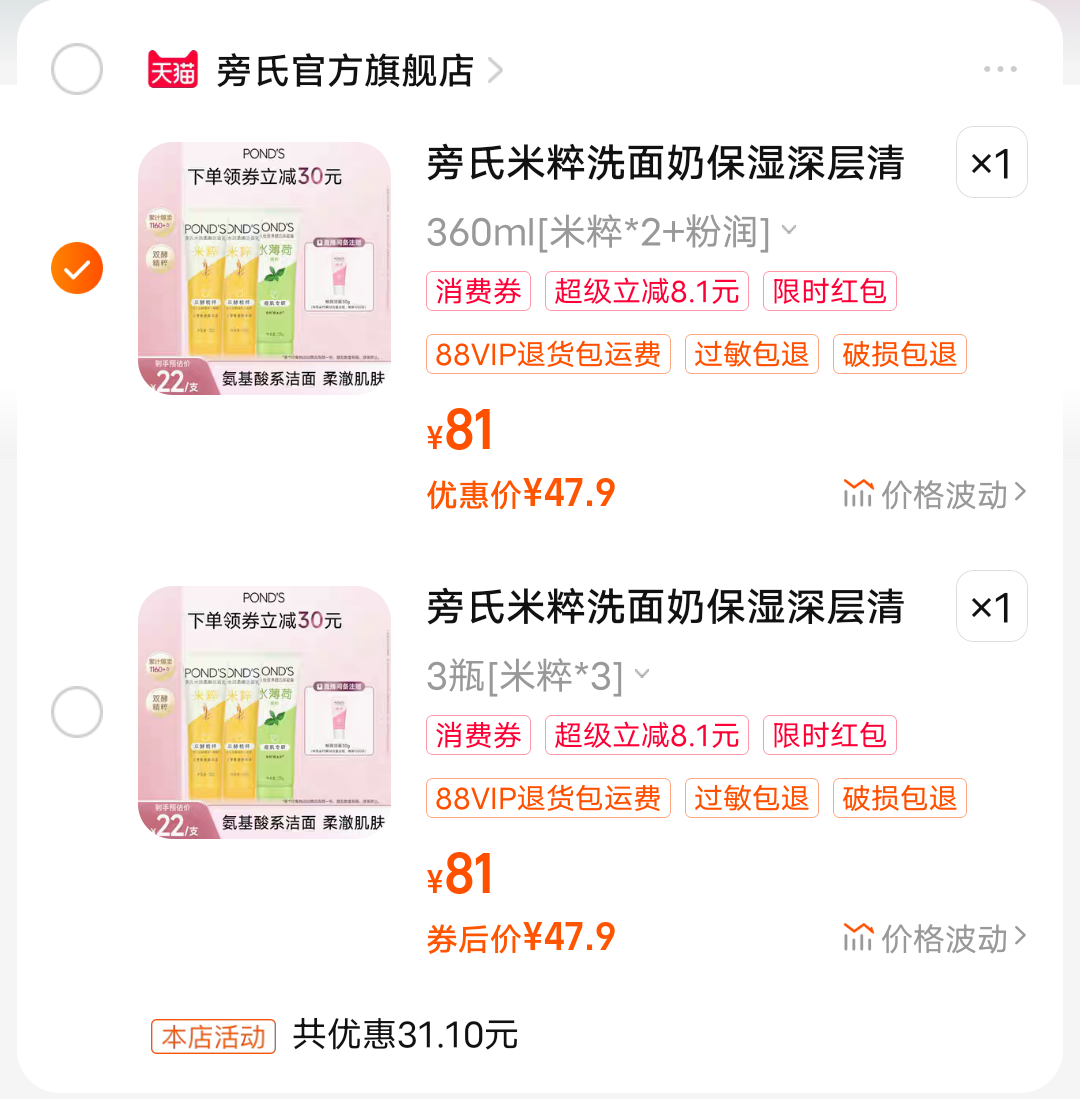
Task: Click the 超级立减8.1元 tag on first product
Action: click(x=646, y=291)
